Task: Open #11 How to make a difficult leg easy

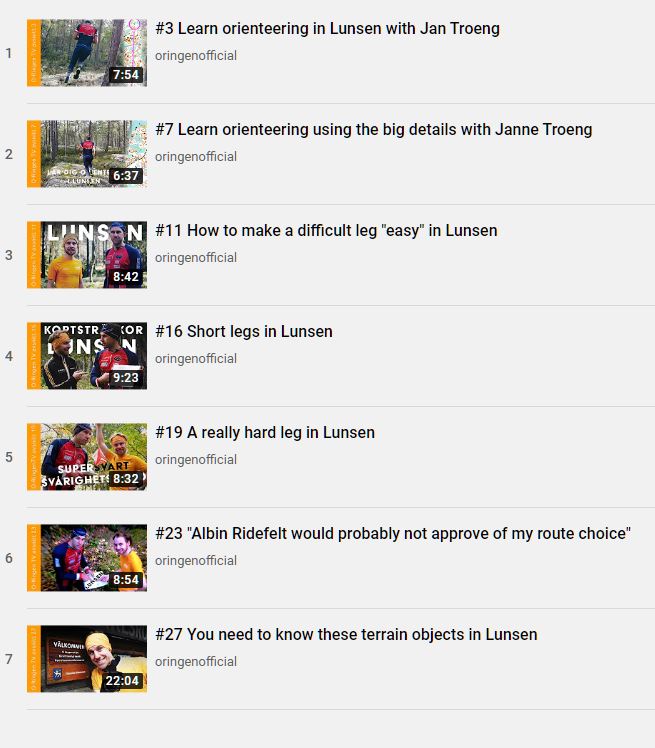Action: click(x=326, y=231)
